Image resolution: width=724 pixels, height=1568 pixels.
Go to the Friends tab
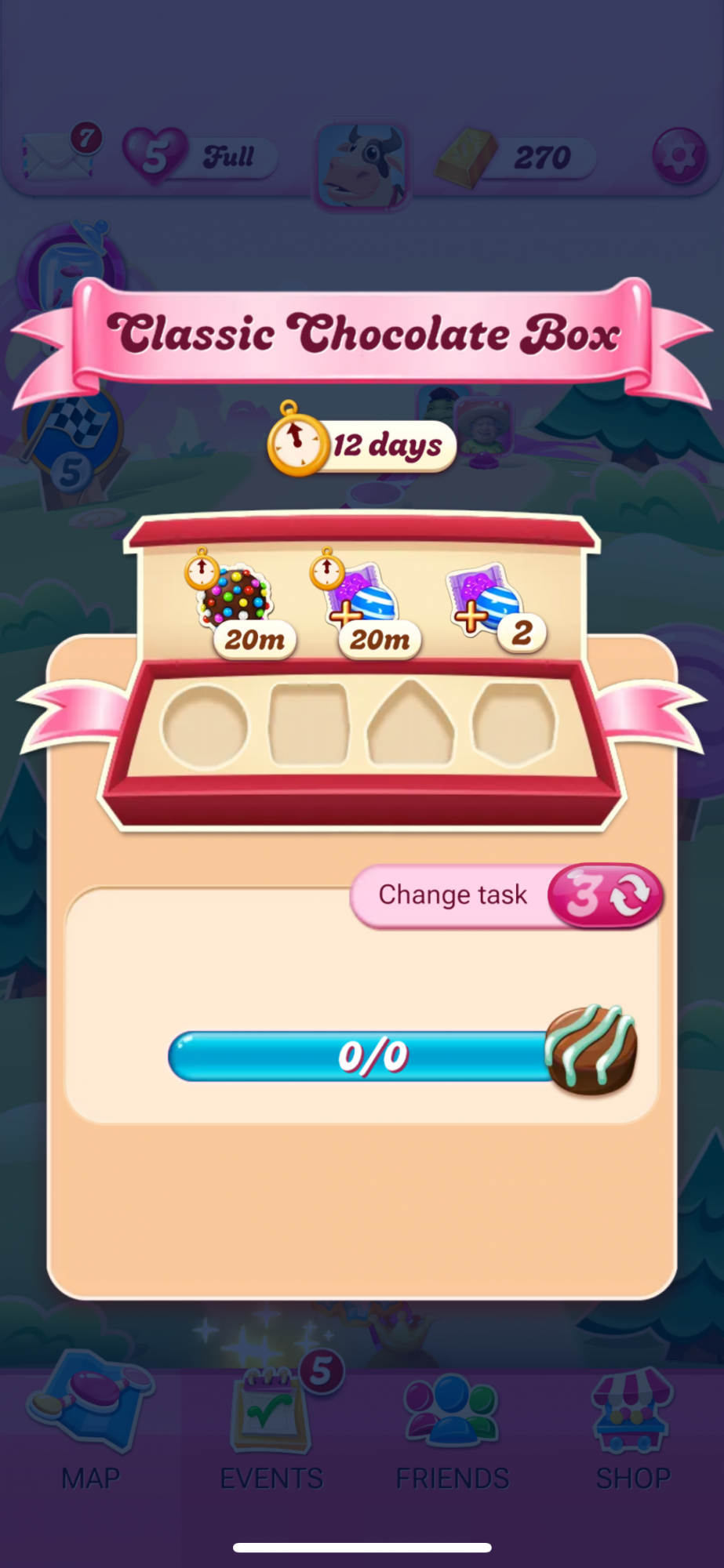pos(452,1423)
